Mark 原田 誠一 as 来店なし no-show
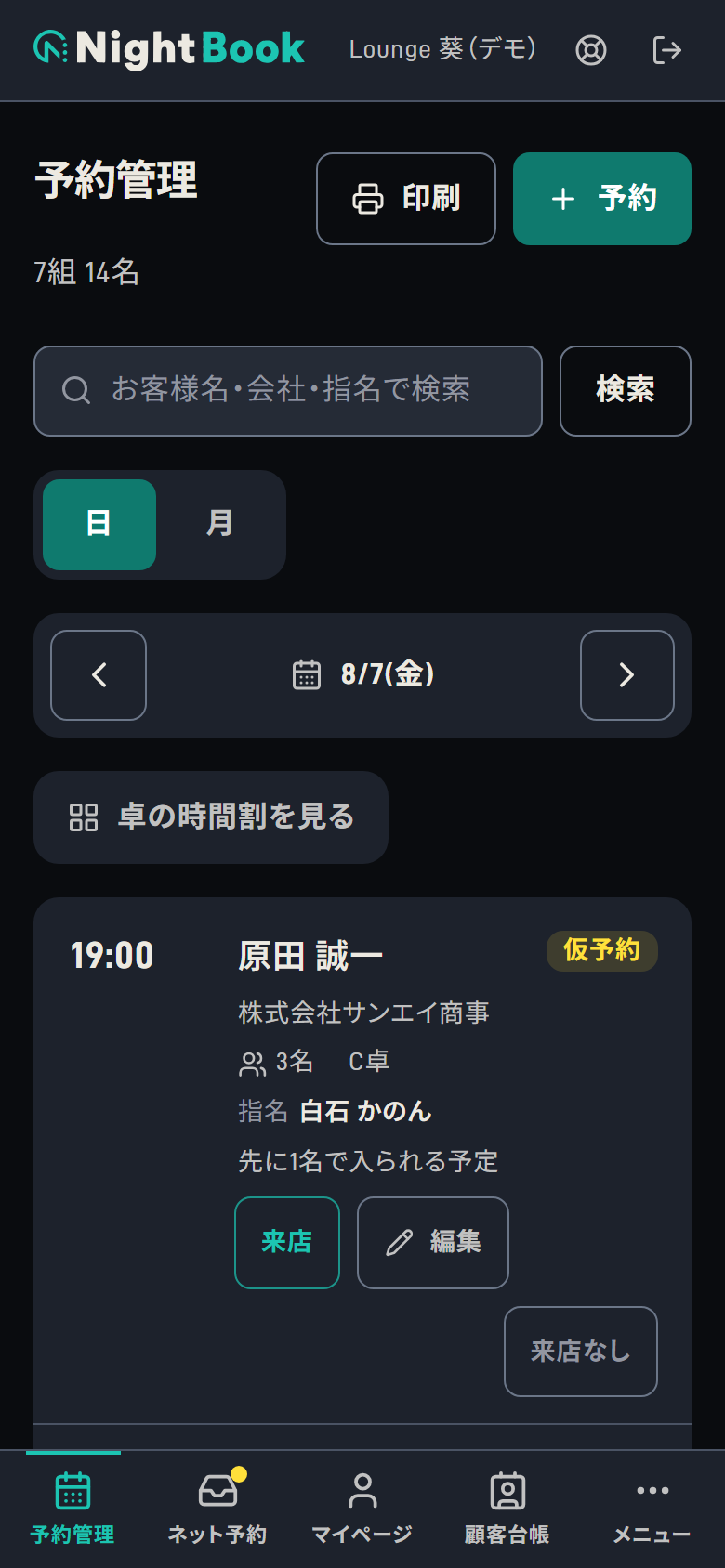This screenshot has height=1568, width=725. click(x=581, y=1352)
